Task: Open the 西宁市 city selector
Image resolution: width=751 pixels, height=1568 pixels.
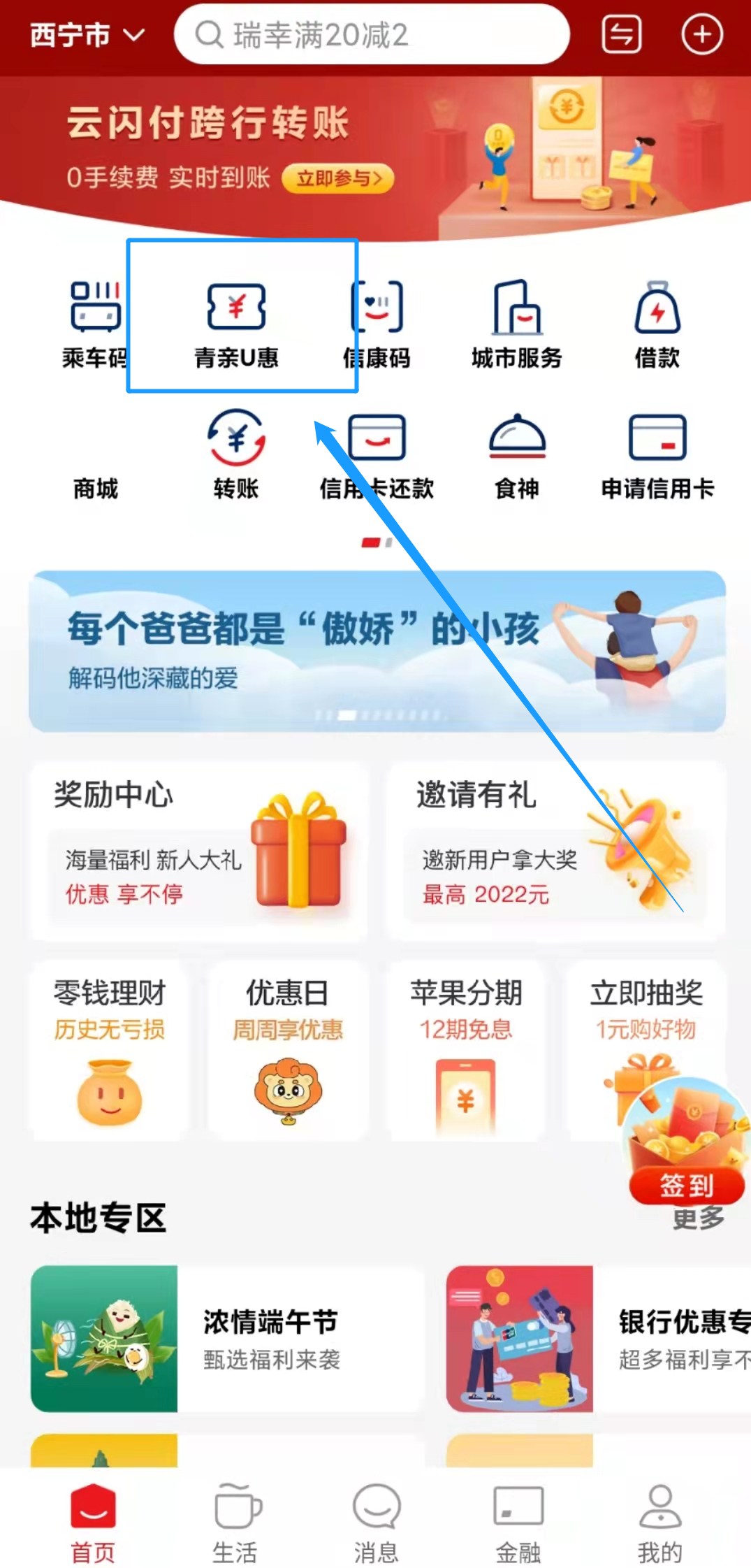Action: click(87, 35)
